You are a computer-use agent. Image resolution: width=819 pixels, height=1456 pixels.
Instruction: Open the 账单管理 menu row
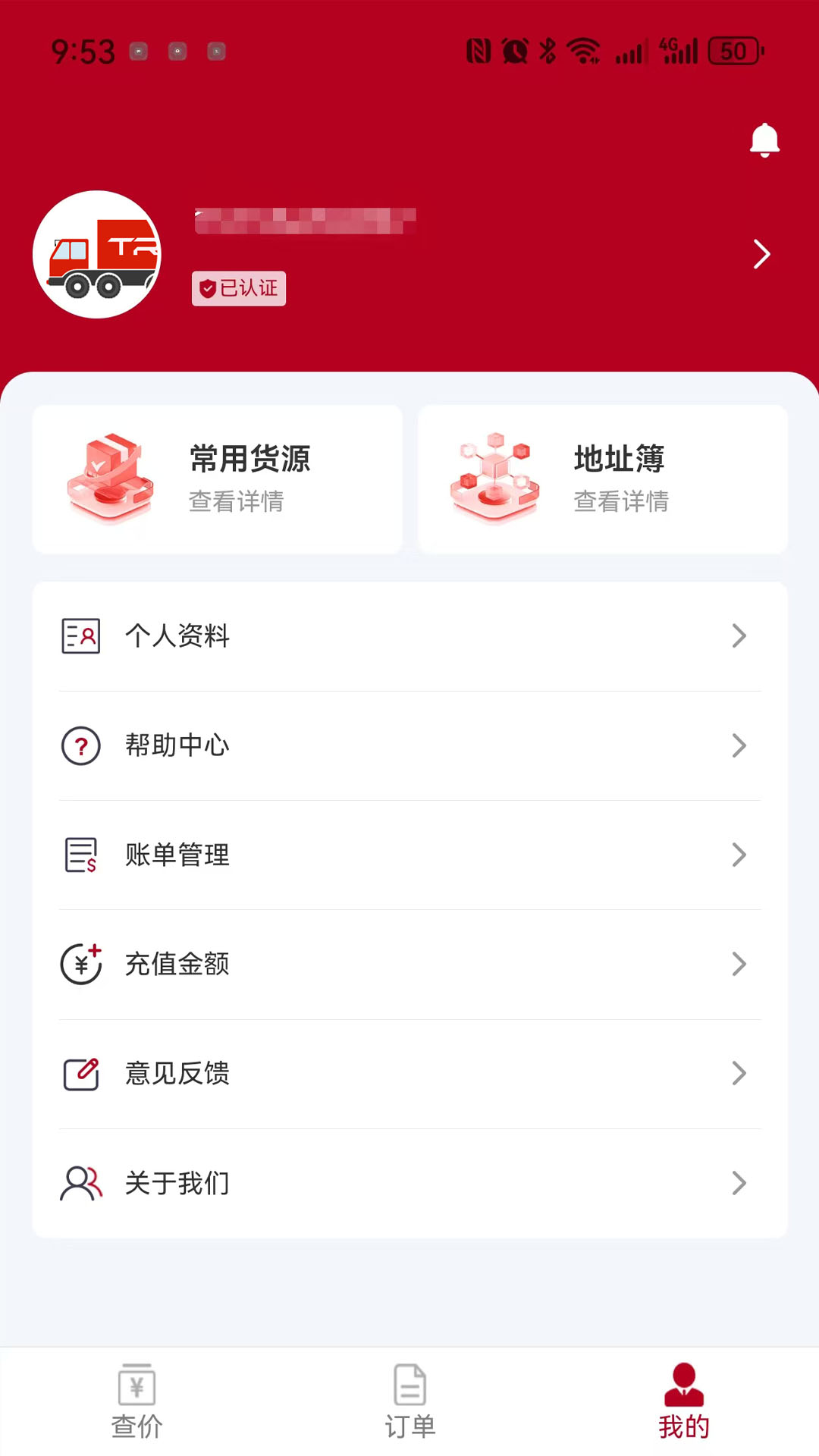point(409,855)
